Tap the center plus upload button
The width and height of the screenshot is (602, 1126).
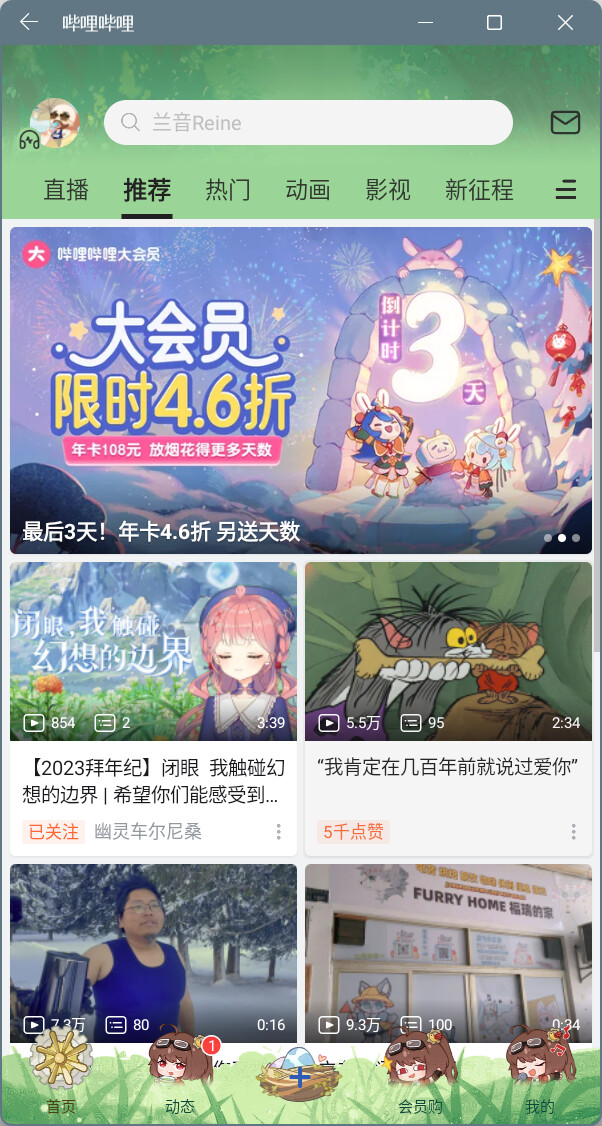click(299, 1077)
